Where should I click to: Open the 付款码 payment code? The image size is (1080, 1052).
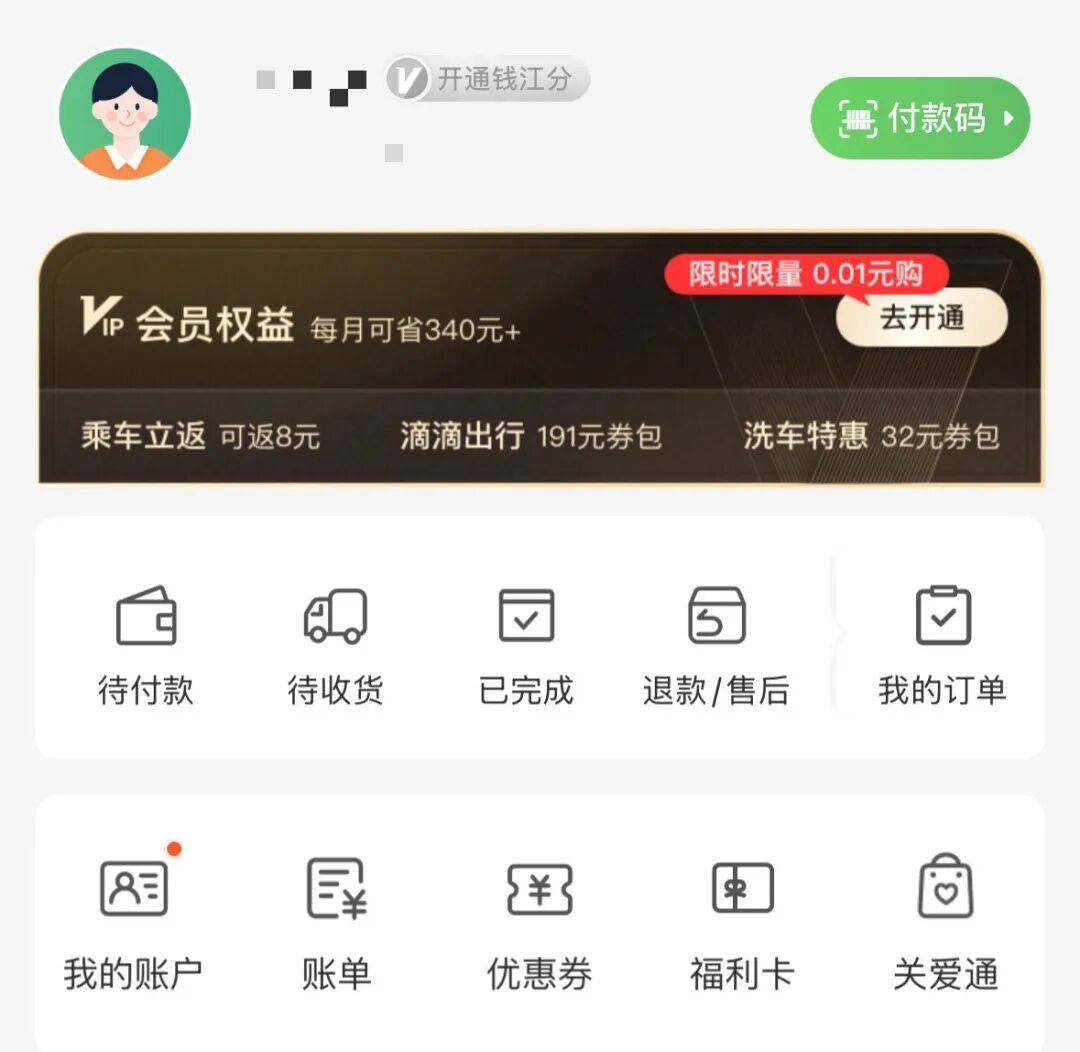[x=919, y=119]
